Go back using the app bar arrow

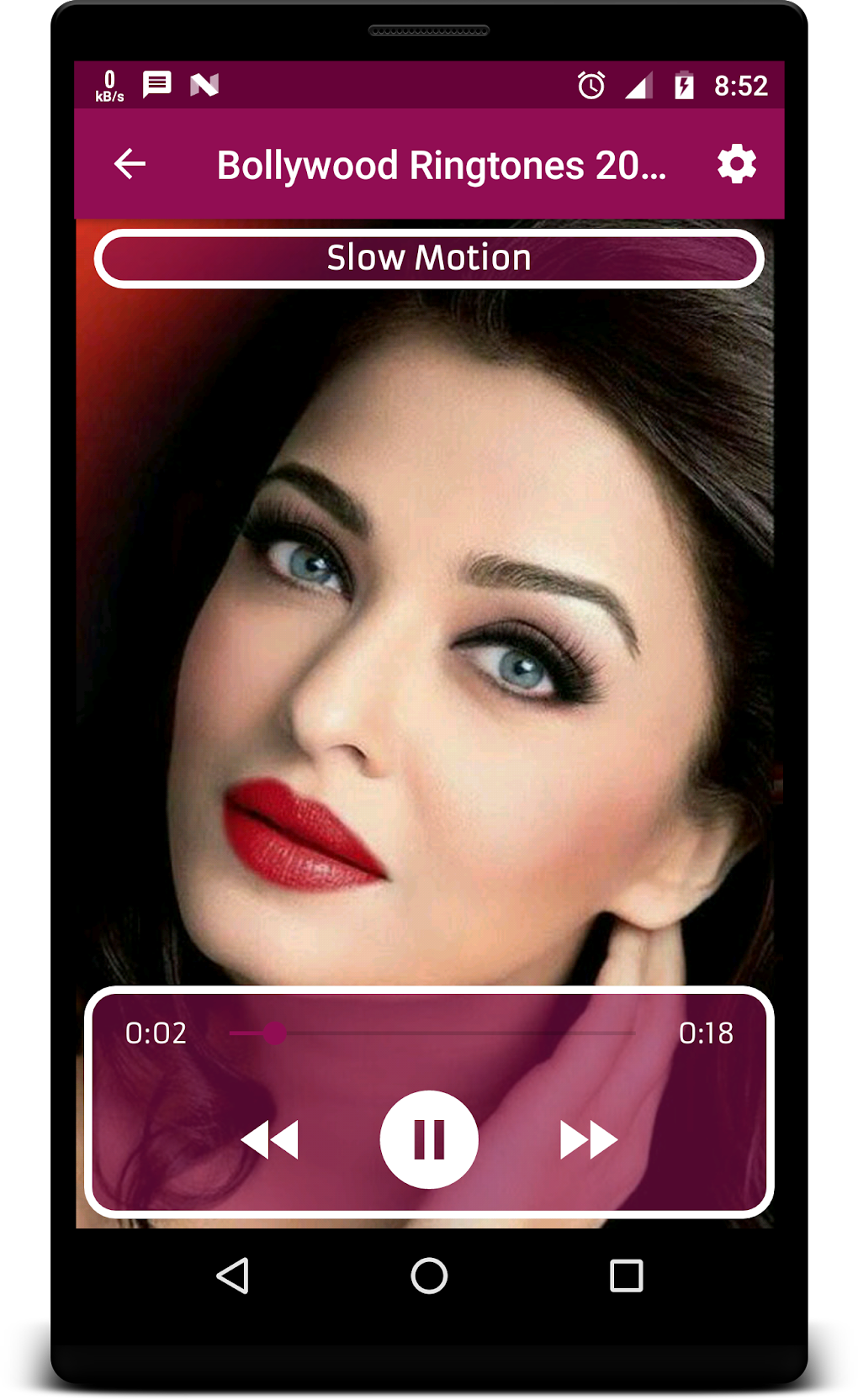[130, 164]
